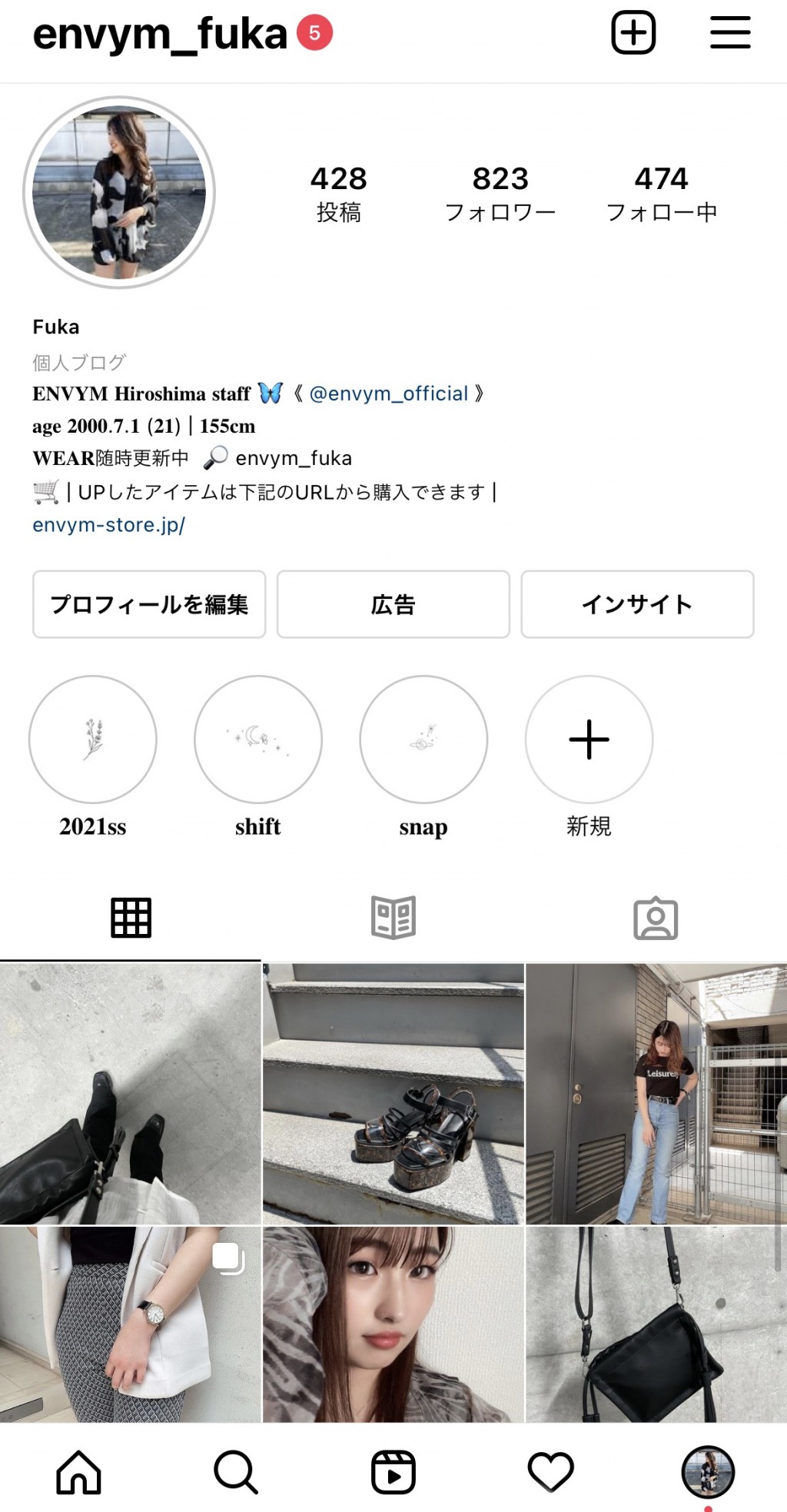Screen dimensions: 787x1512
Task: Open the envym-store.jp link
Action: (108, 525)
